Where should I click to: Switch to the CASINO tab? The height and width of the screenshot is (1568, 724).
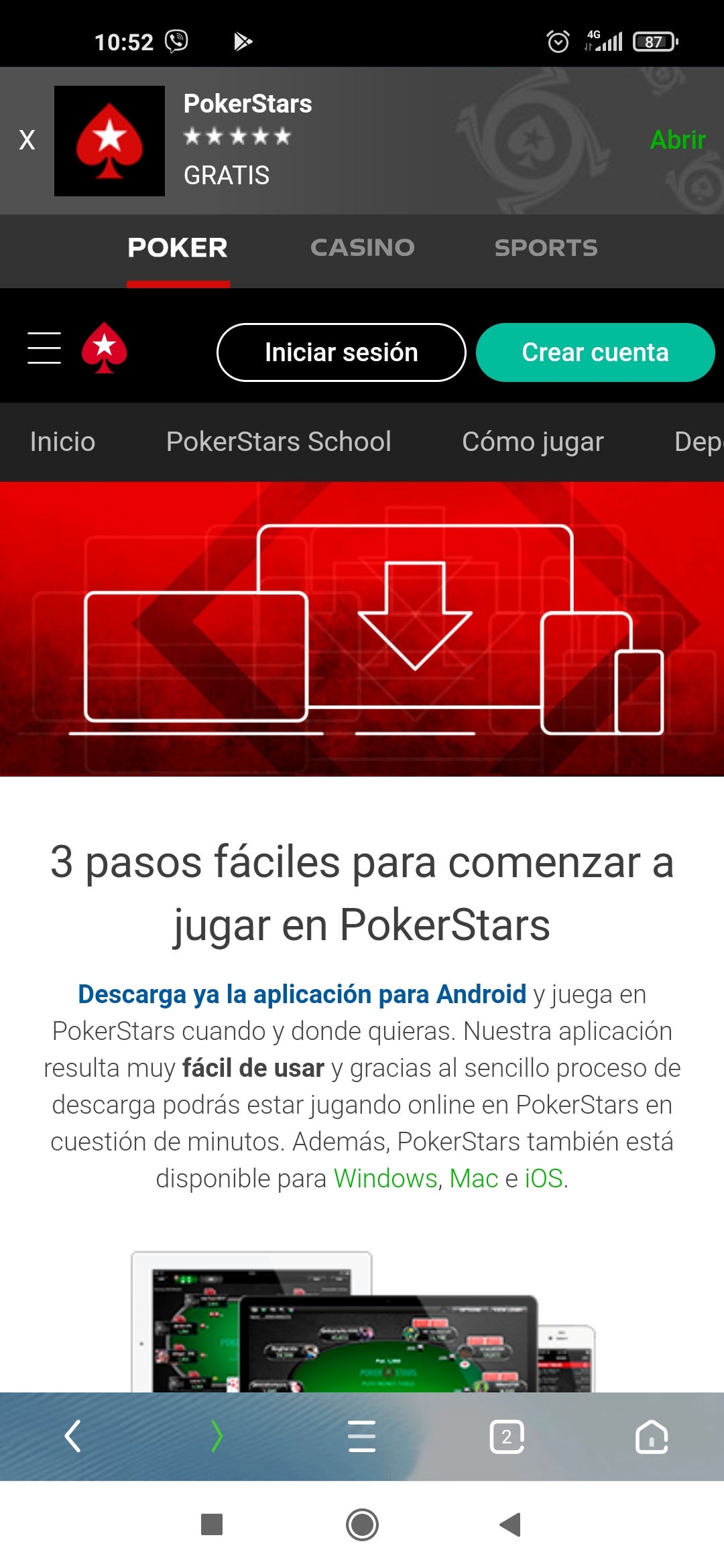363,248
